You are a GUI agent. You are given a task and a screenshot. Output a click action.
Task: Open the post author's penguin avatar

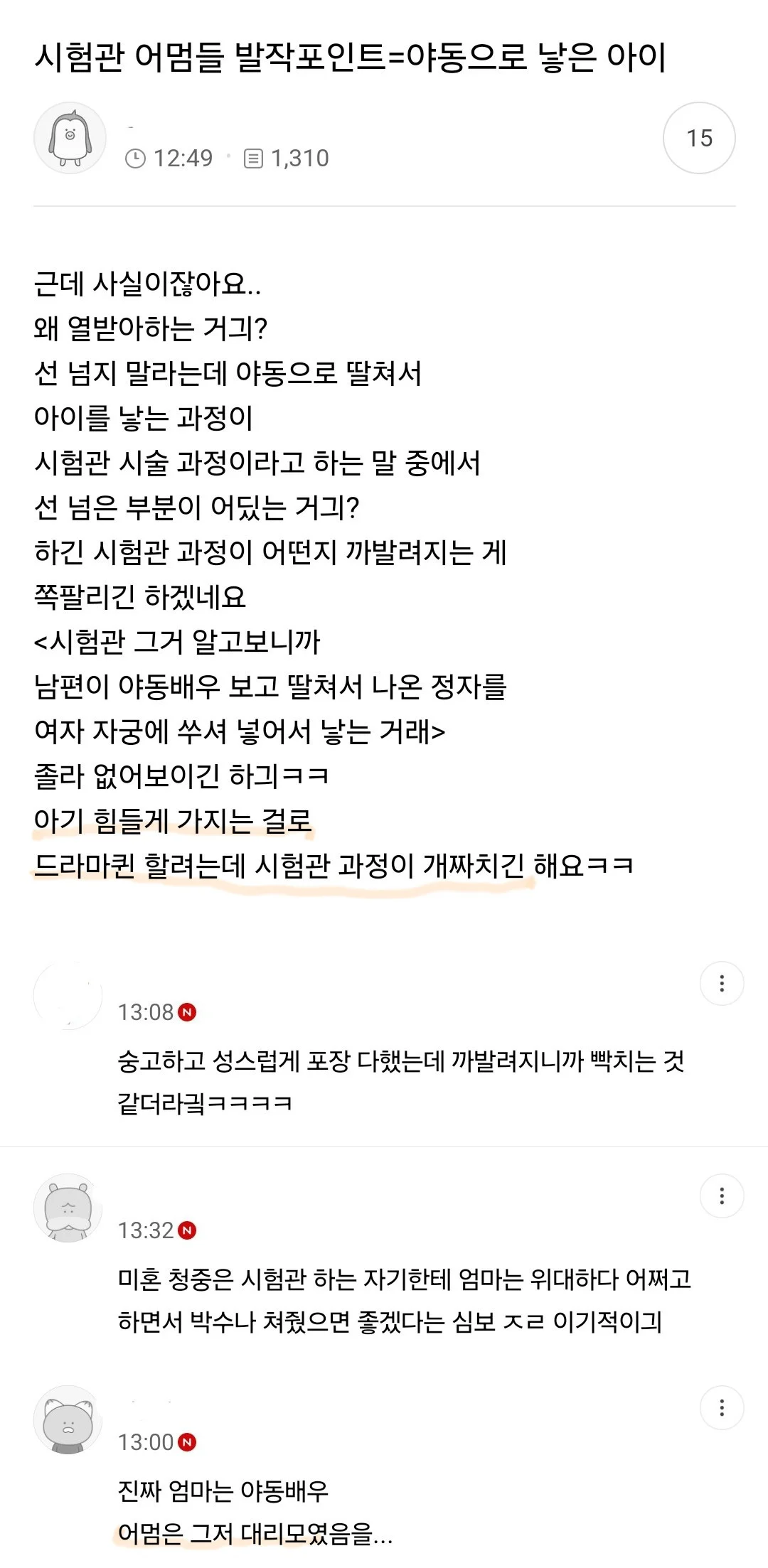coord(70,138)
